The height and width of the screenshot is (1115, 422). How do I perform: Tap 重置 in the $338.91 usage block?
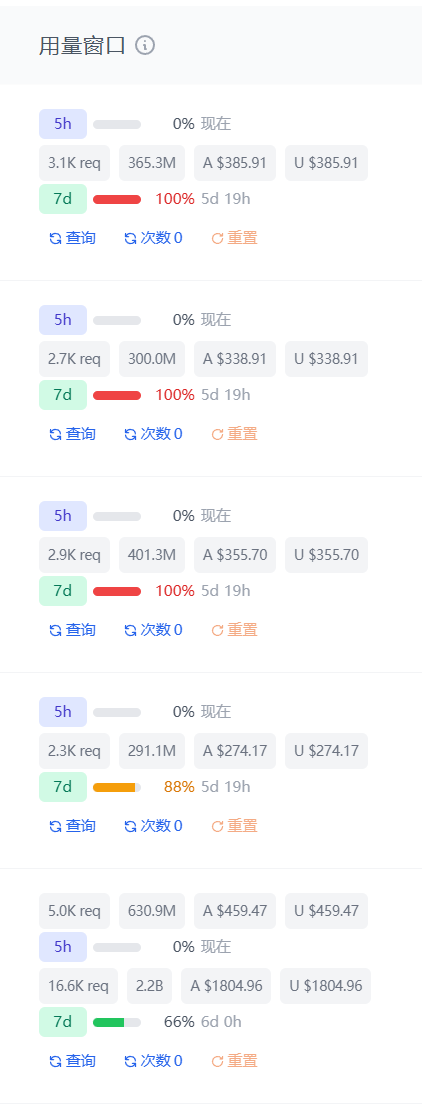[234, 434]
